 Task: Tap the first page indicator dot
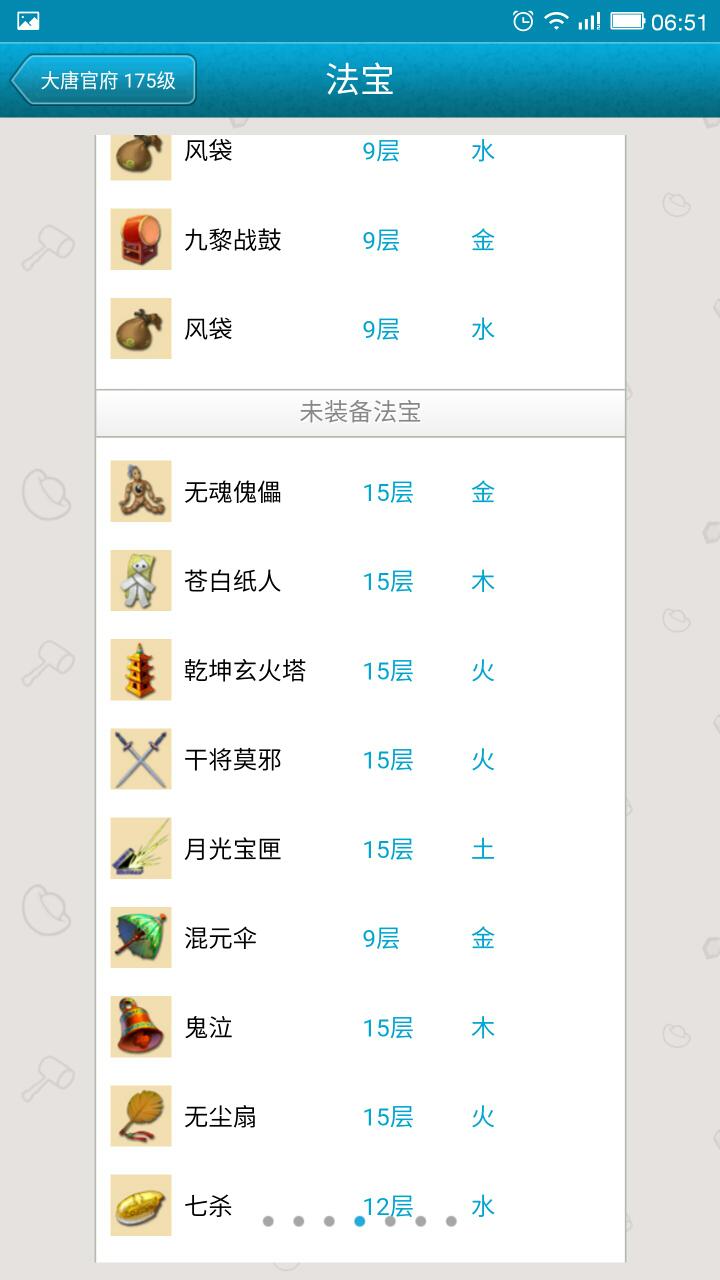(268, 1221)
